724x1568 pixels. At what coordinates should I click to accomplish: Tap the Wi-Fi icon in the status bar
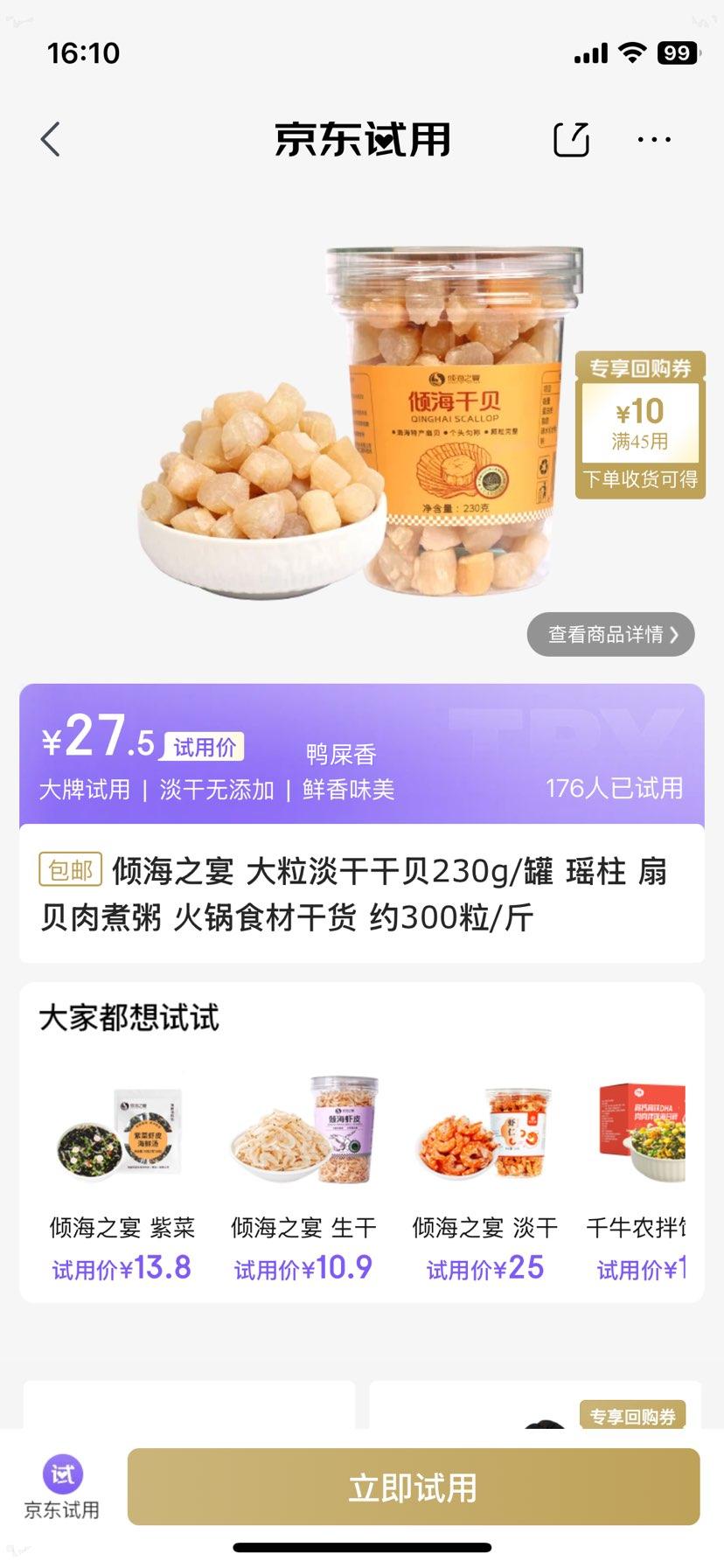631,52
